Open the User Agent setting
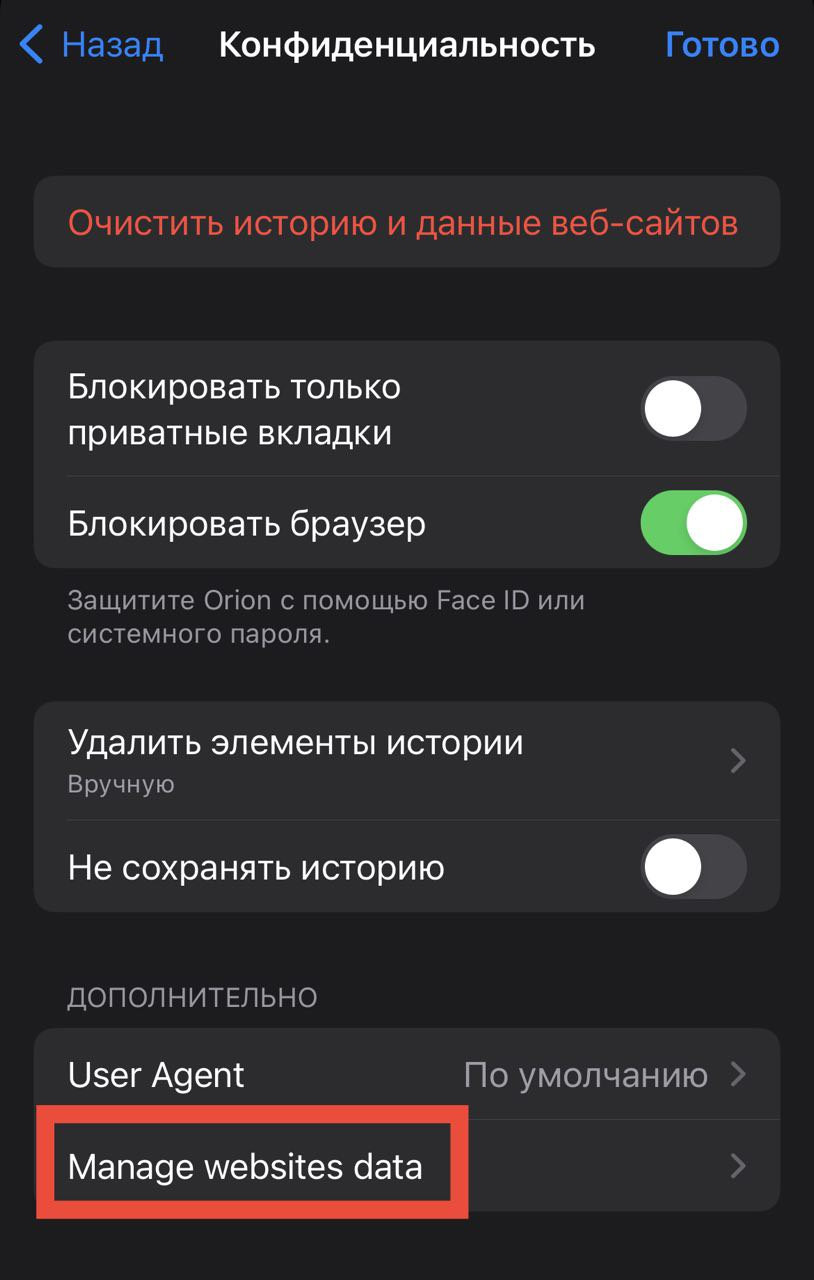The width and height of the screenshot is (814, 1280). coord(406,1075)
